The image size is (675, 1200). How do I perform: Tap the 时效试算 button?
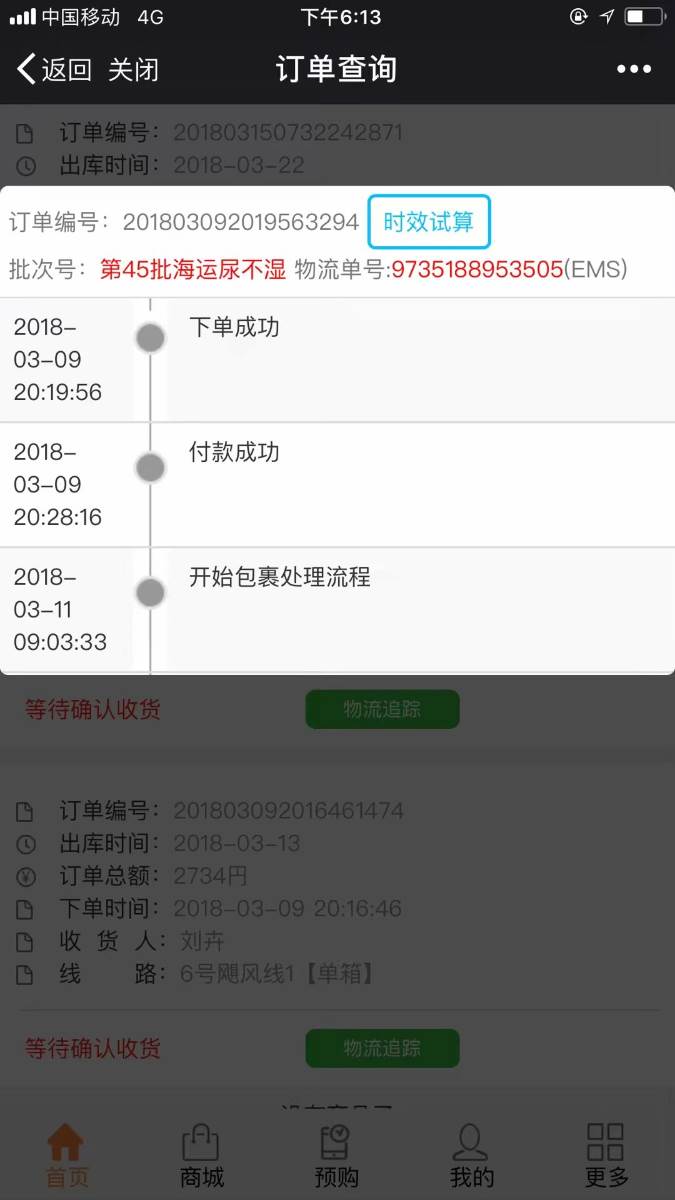429,222
